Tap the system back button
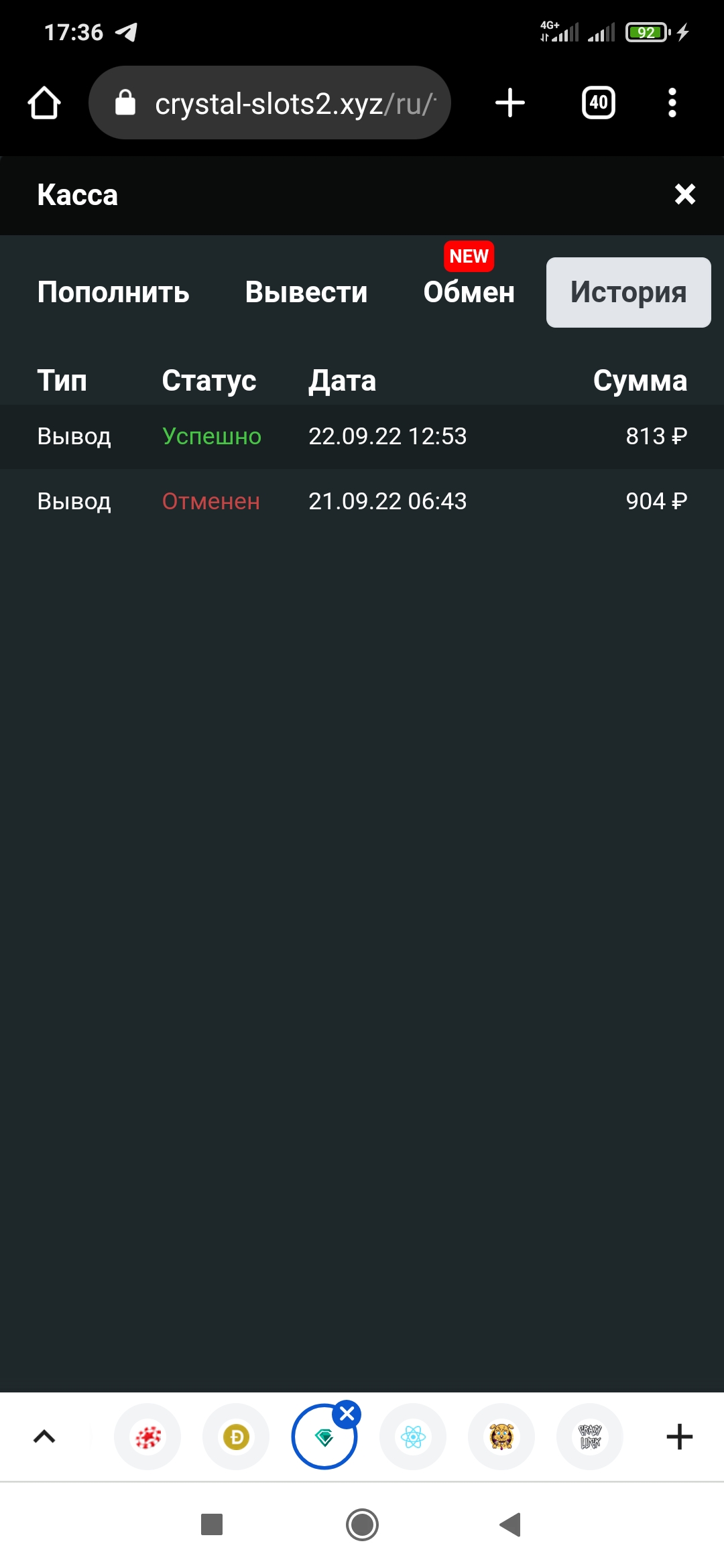Viewport: 724px width, 1568px height. 511,1524
